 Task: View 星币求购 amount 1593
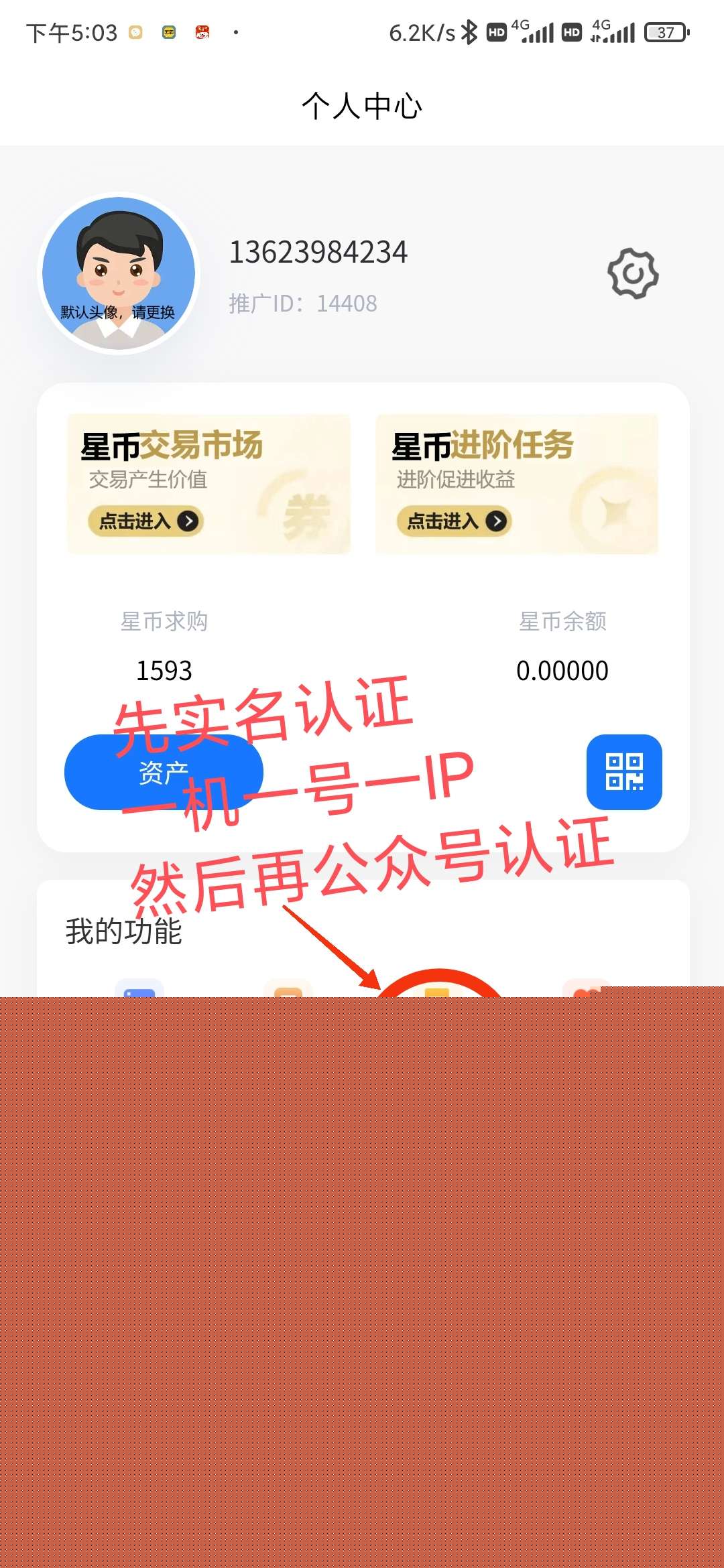pyautogui.click(x=164, y=669)
